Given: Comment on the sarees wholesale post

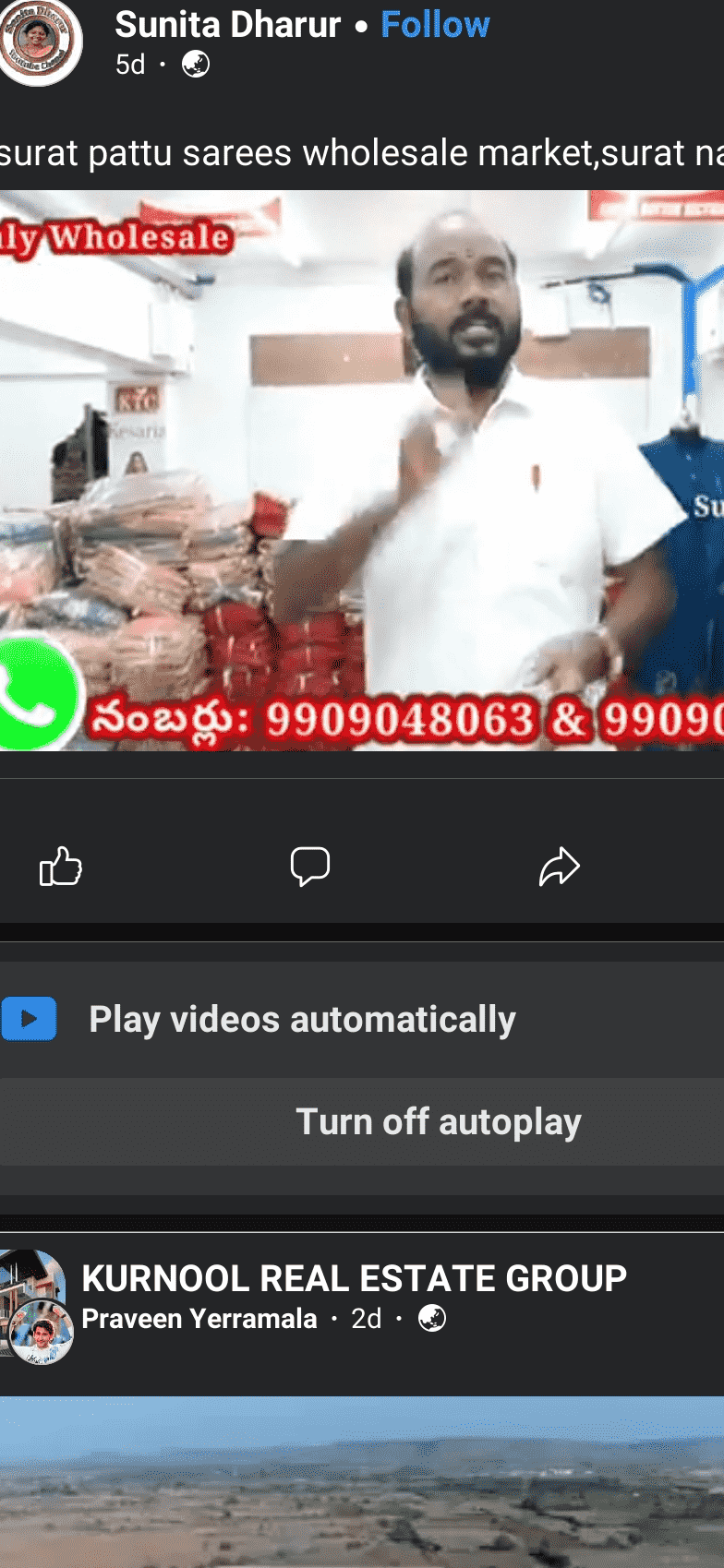Looking at the screenshot, I should click(309, 867).
